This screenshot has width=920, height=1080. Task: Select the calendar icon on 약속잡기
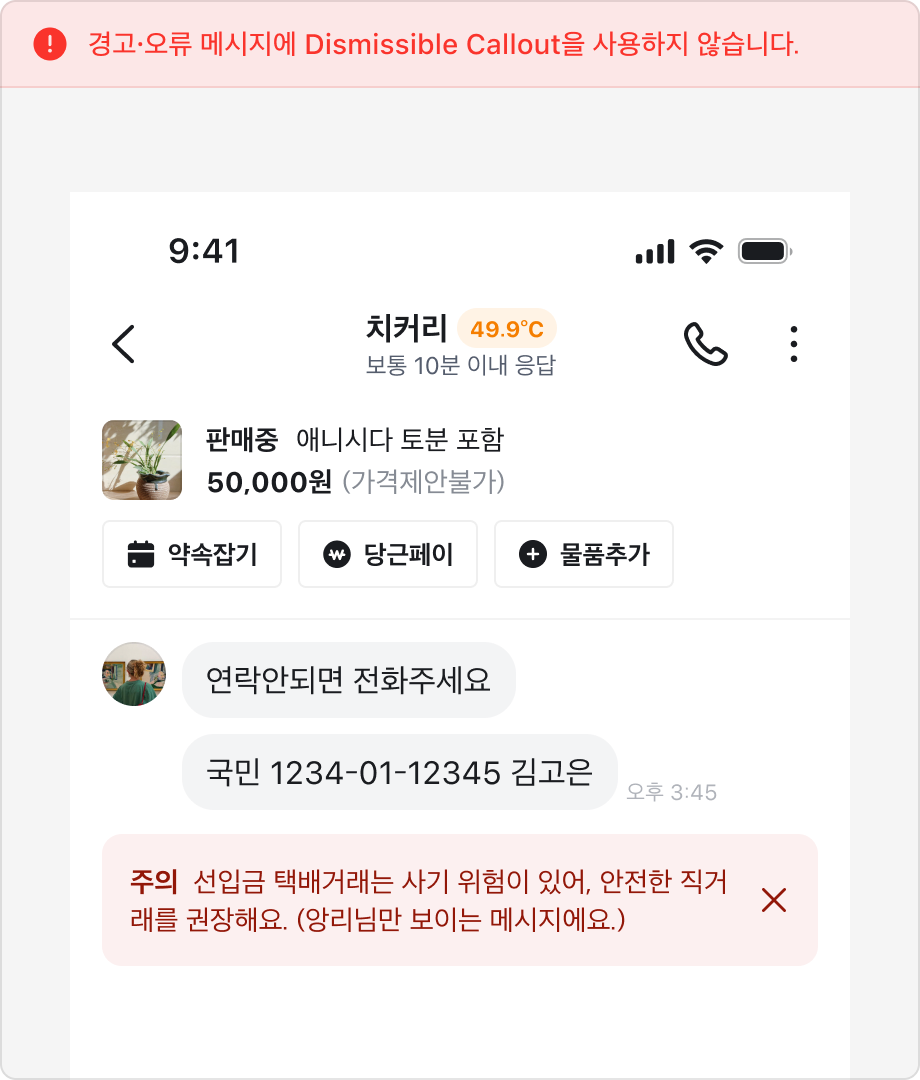(142, 554)
